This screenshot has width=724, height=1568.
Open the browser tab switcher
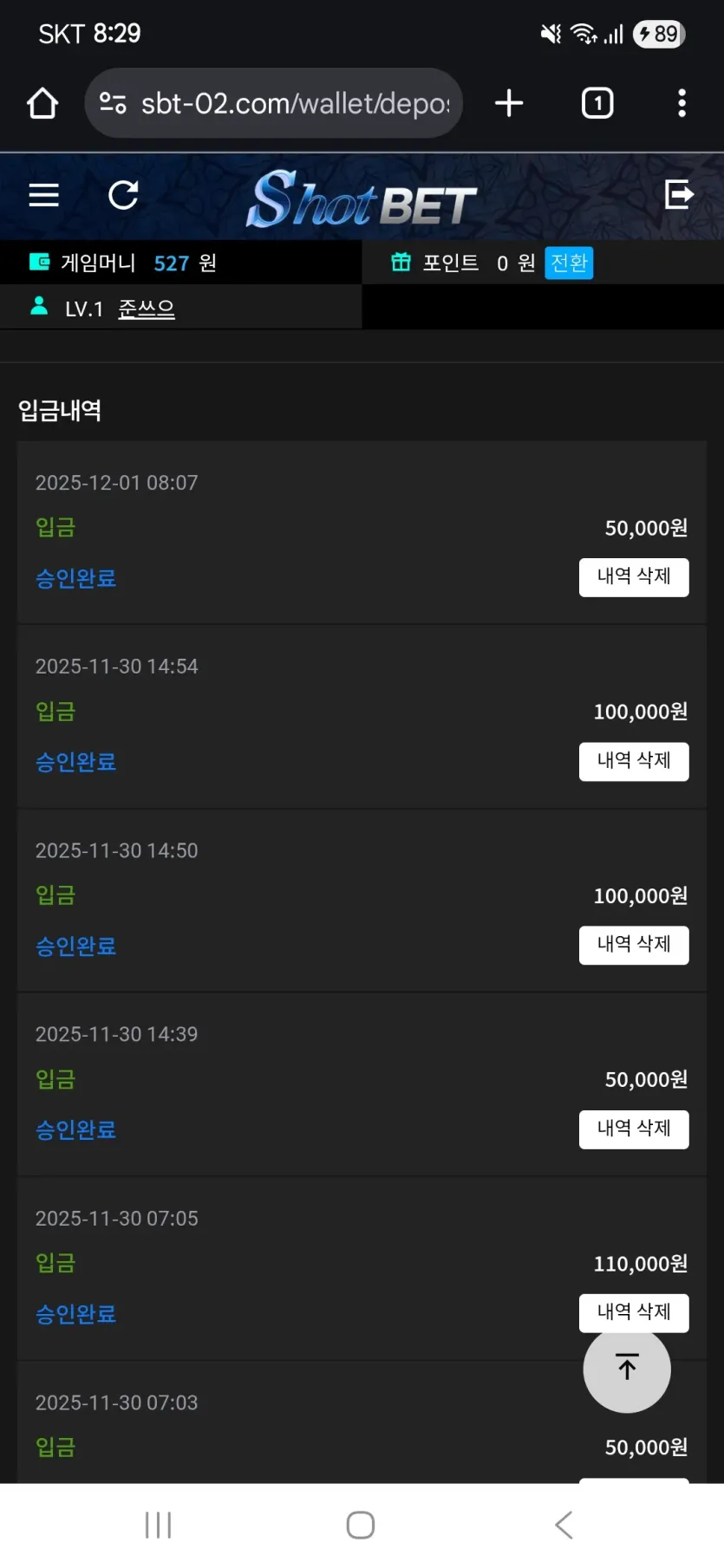[x=597, y=103]
